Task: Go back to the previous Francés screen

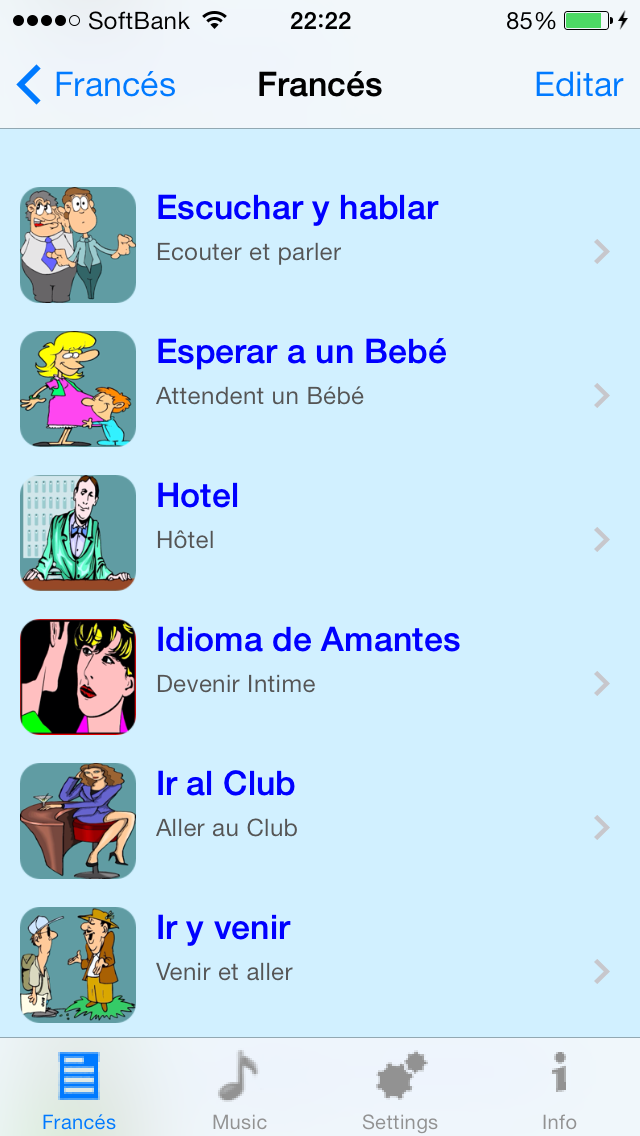Action: (x=96, y=85)
